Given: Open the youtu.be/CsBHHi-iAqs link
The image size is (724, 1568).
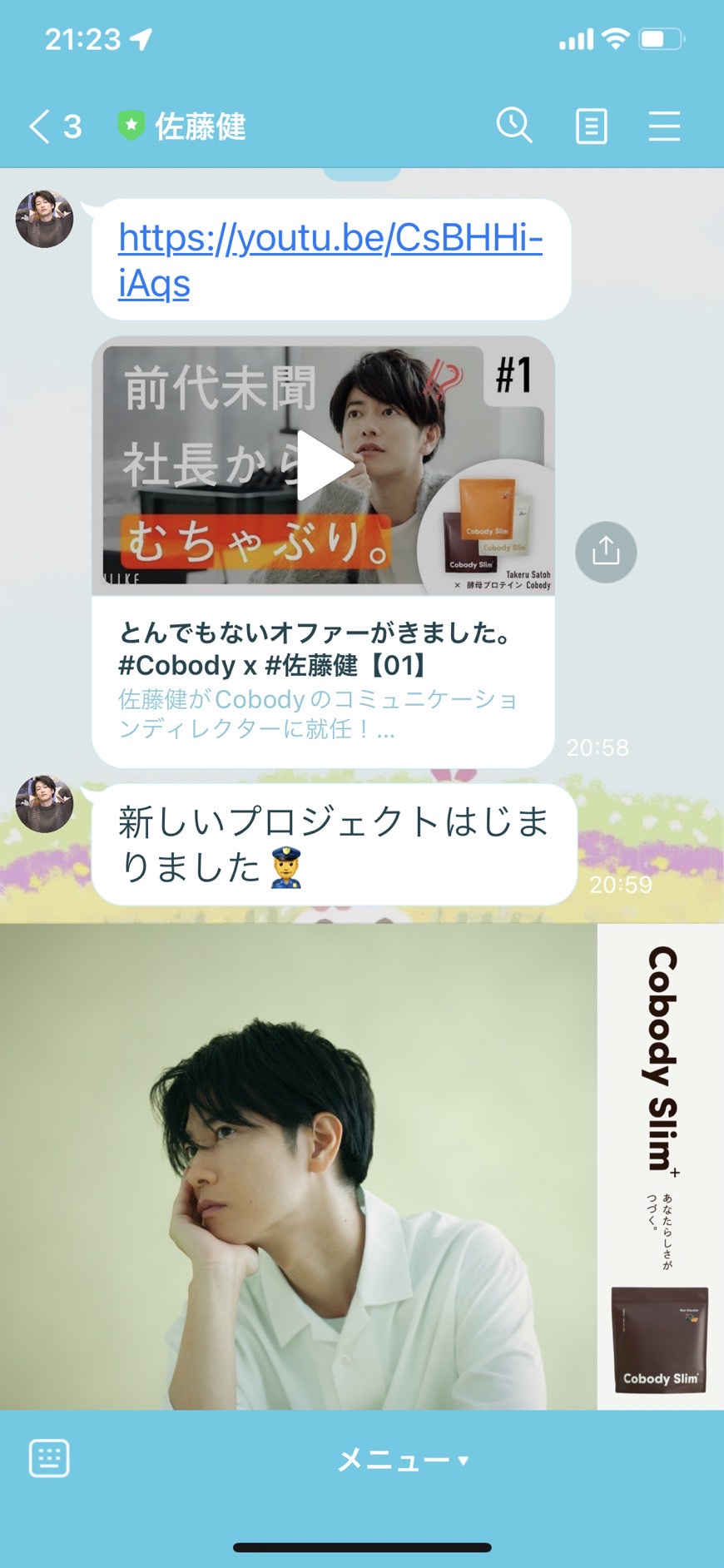Looking at the screenshot, I should tap(330, 260).
